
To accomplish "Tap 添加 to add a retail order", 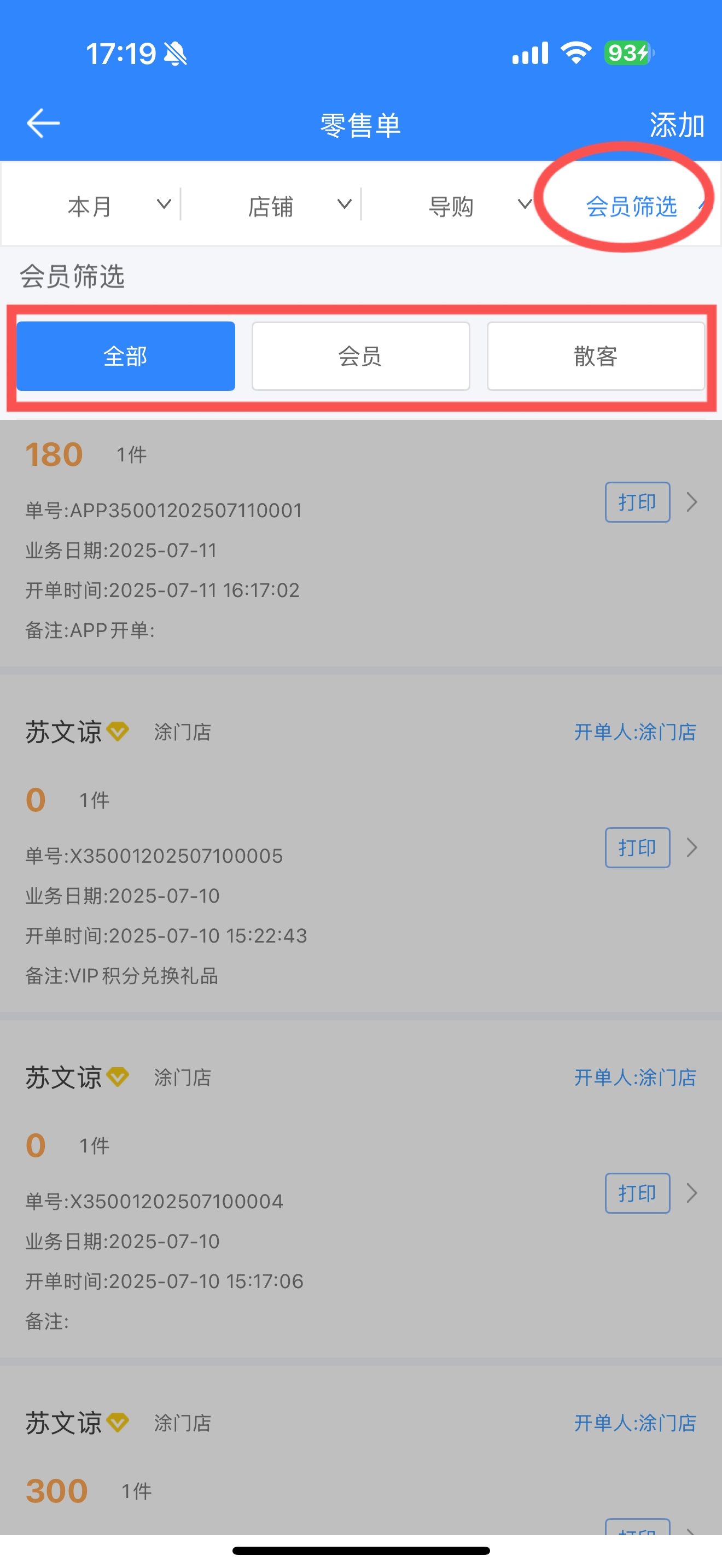I will [677, 125].
